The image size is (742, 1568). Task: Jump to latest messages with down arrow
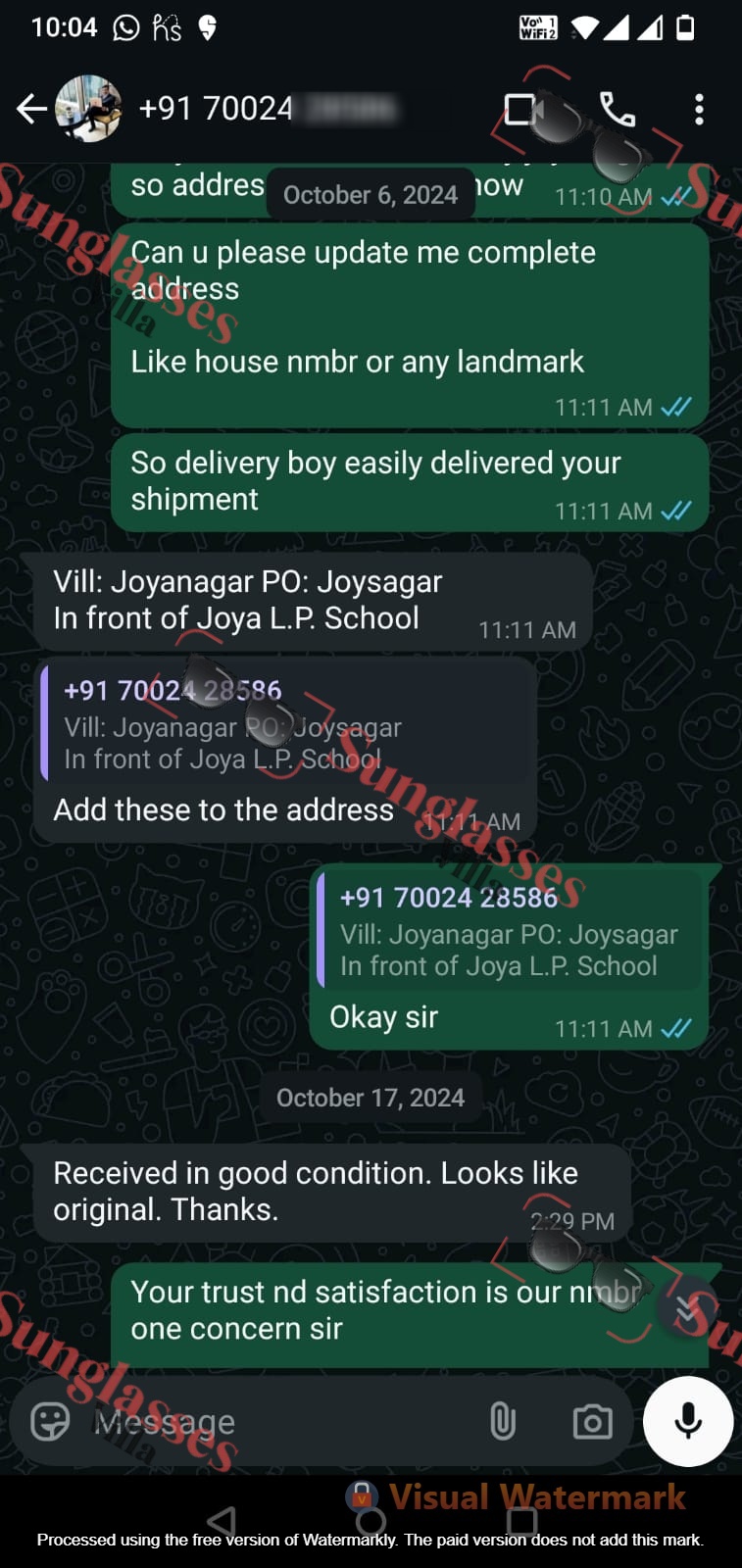tap(687, 1309)
